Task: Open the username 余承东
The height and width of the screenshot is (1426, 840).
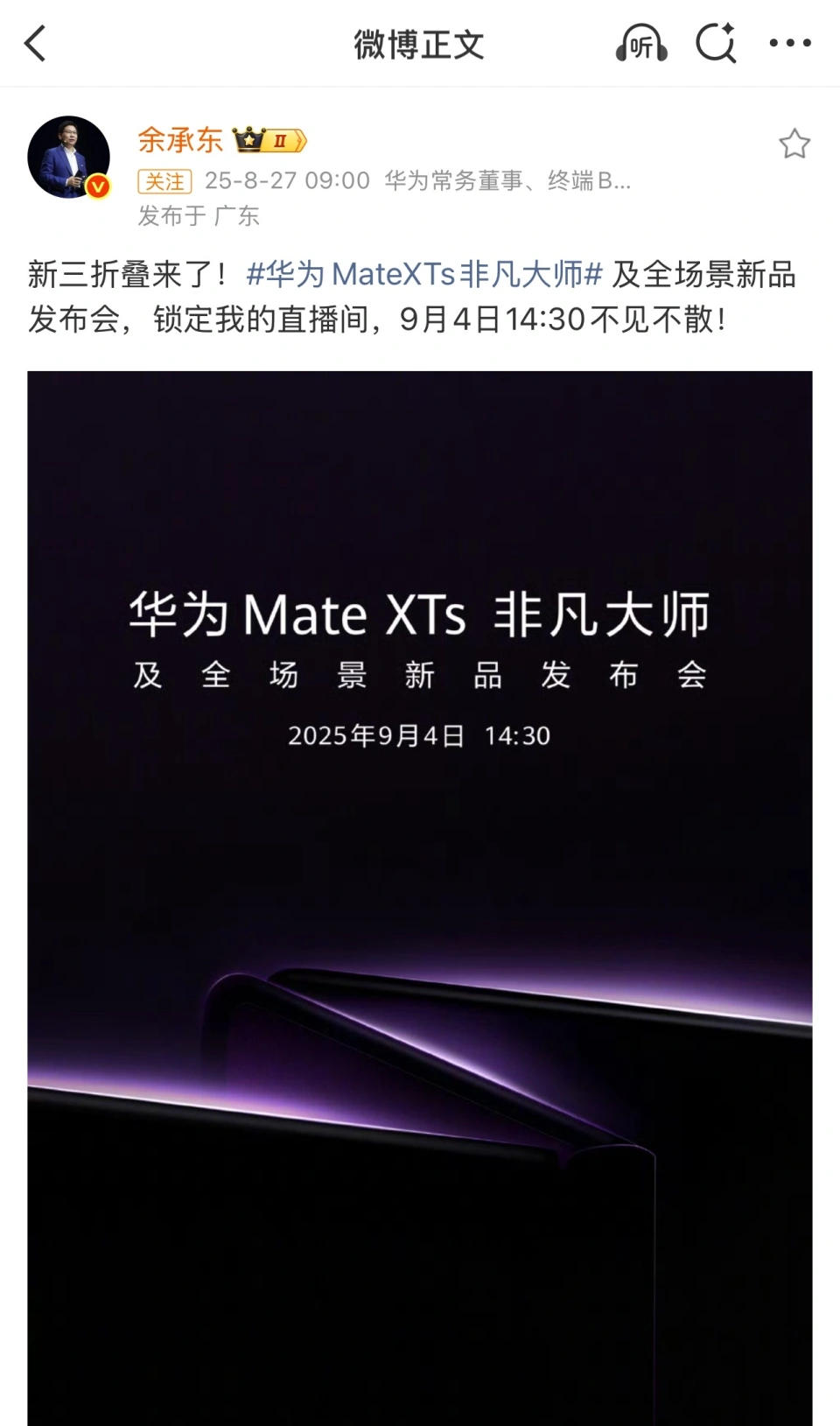Action: click(180, 140)
